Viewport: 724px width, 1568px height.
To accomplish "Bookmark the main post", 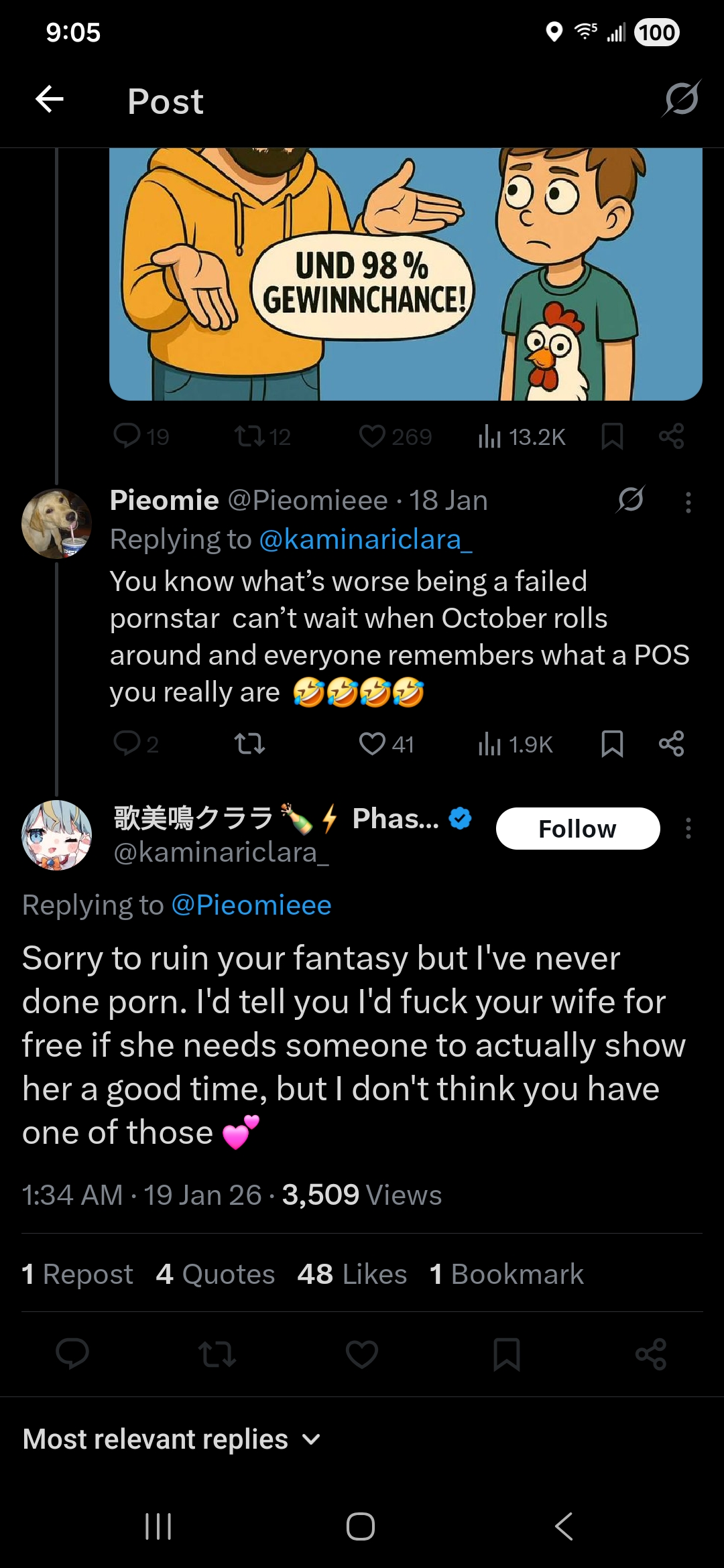I will (x=507, y=1354).
